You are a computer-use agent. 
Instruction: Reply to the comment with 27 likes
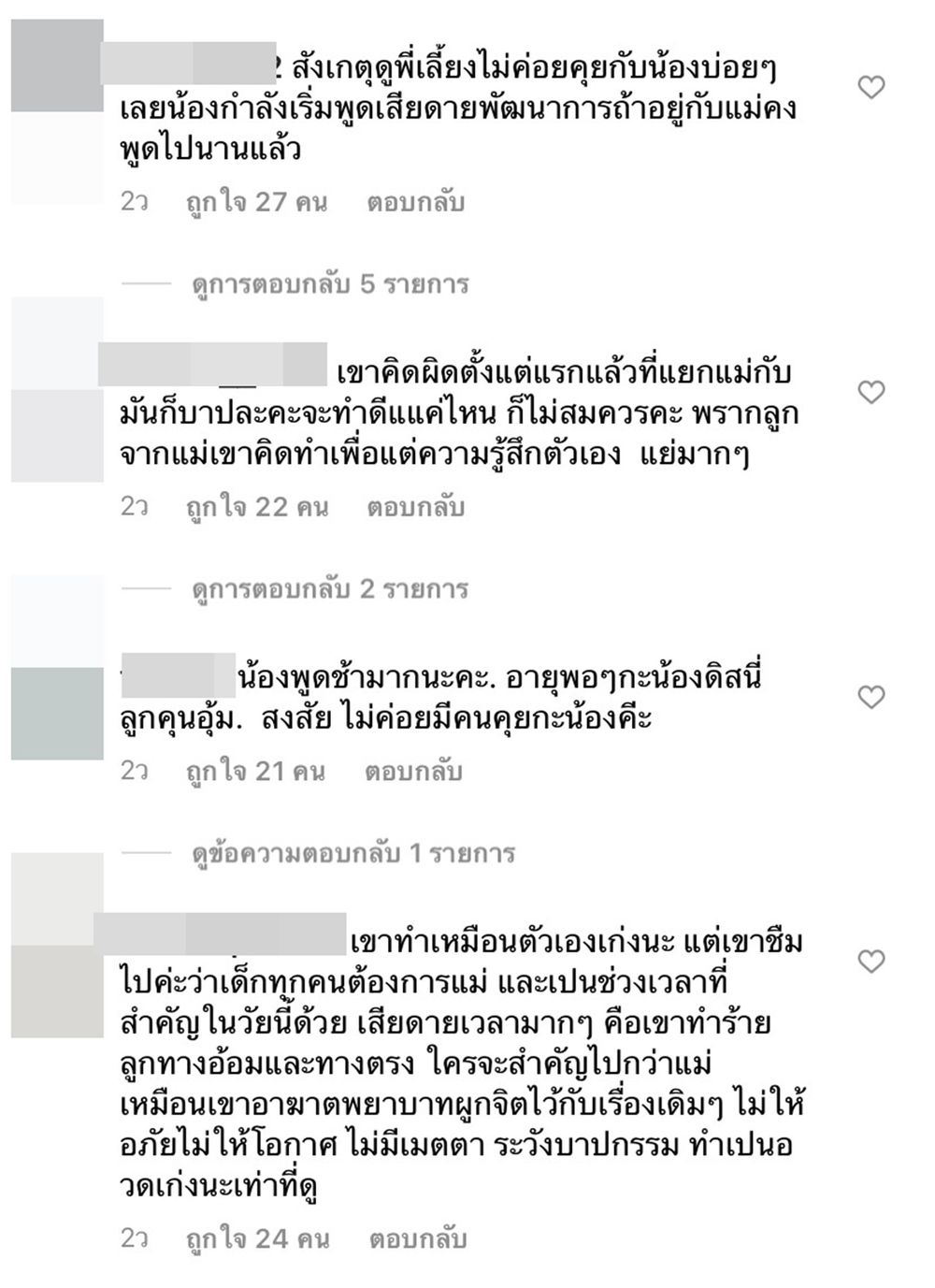415,202
